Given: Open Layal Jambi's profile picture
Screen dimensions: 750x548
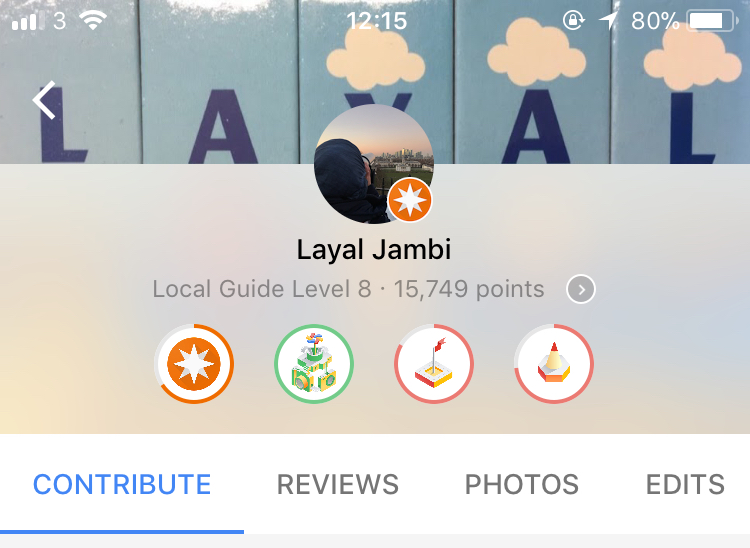Looking at the screenshot, I should point(373,164).
